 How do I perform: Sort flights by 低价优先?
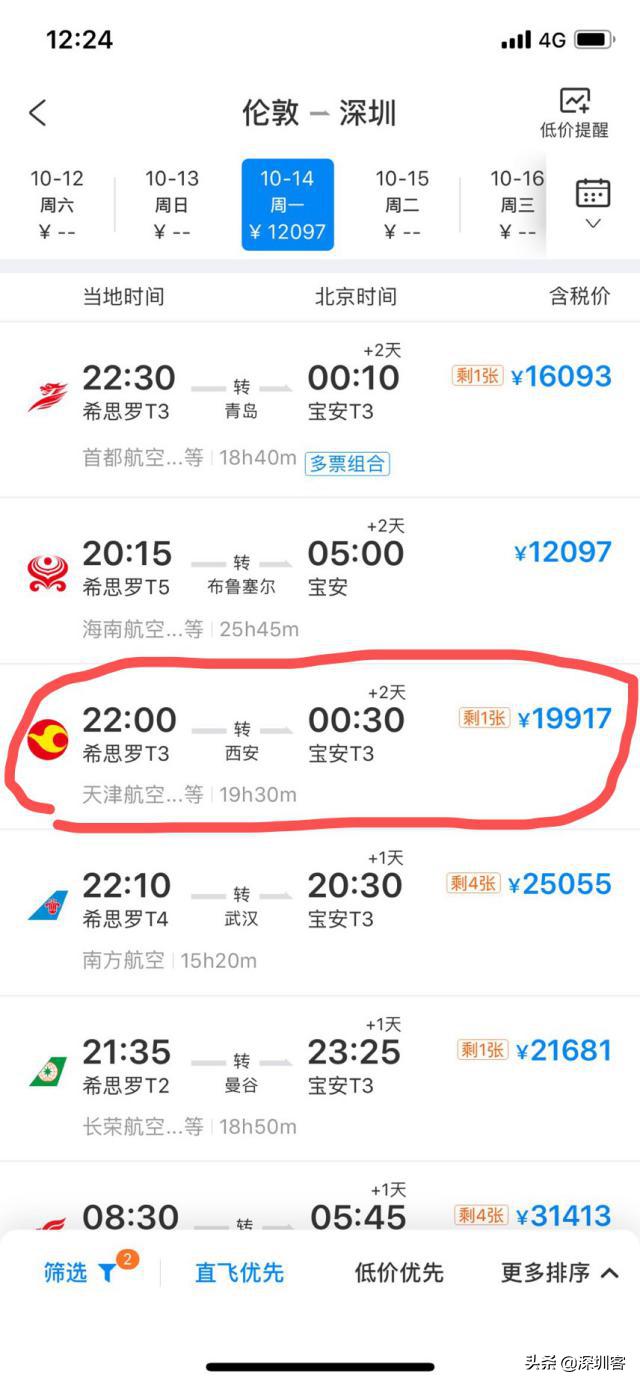coord(399,1272)
